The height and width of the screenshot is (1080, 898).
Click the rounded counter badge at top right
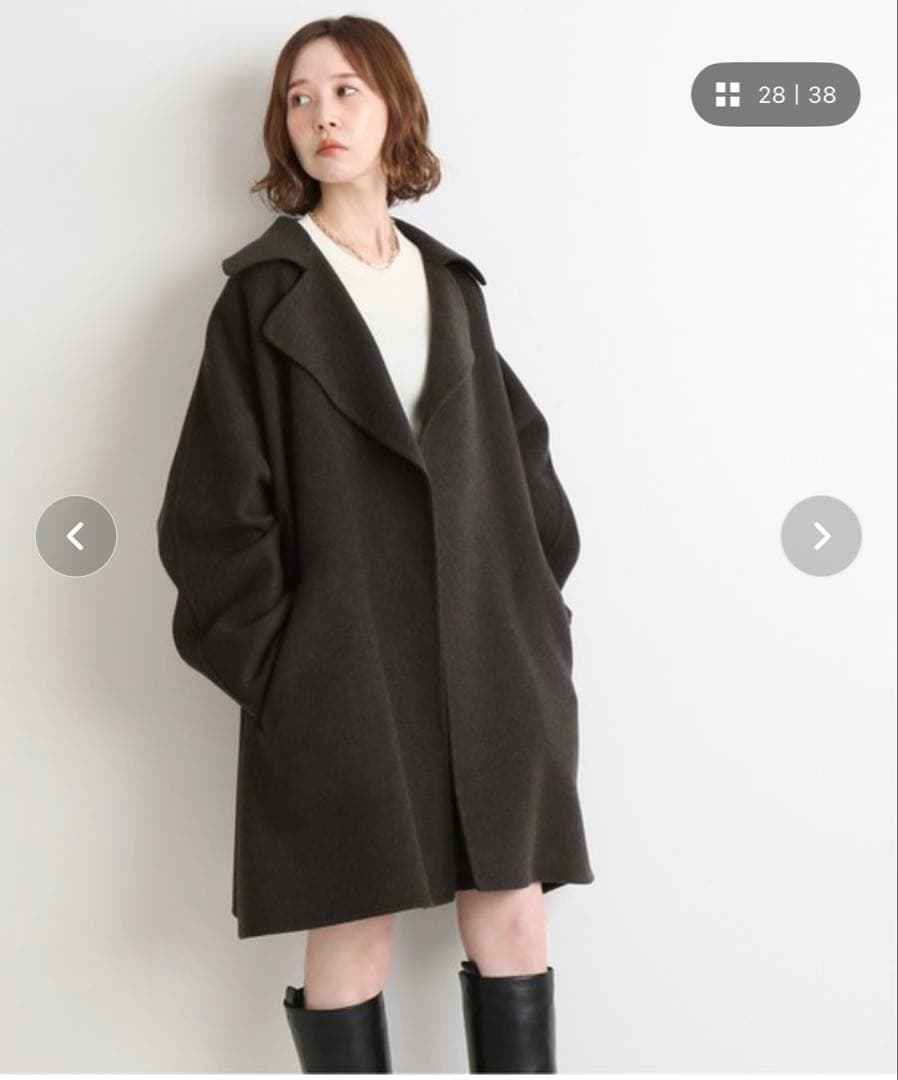tap(775, 95)
